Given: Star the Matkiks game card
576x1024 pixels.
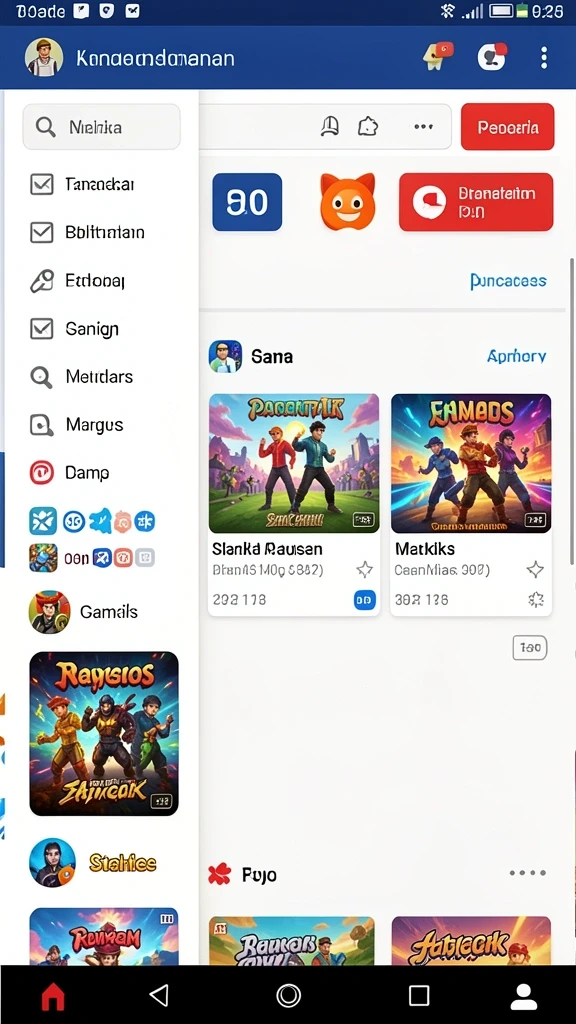Looking at the screenshot, I should [x=536, y=569].
